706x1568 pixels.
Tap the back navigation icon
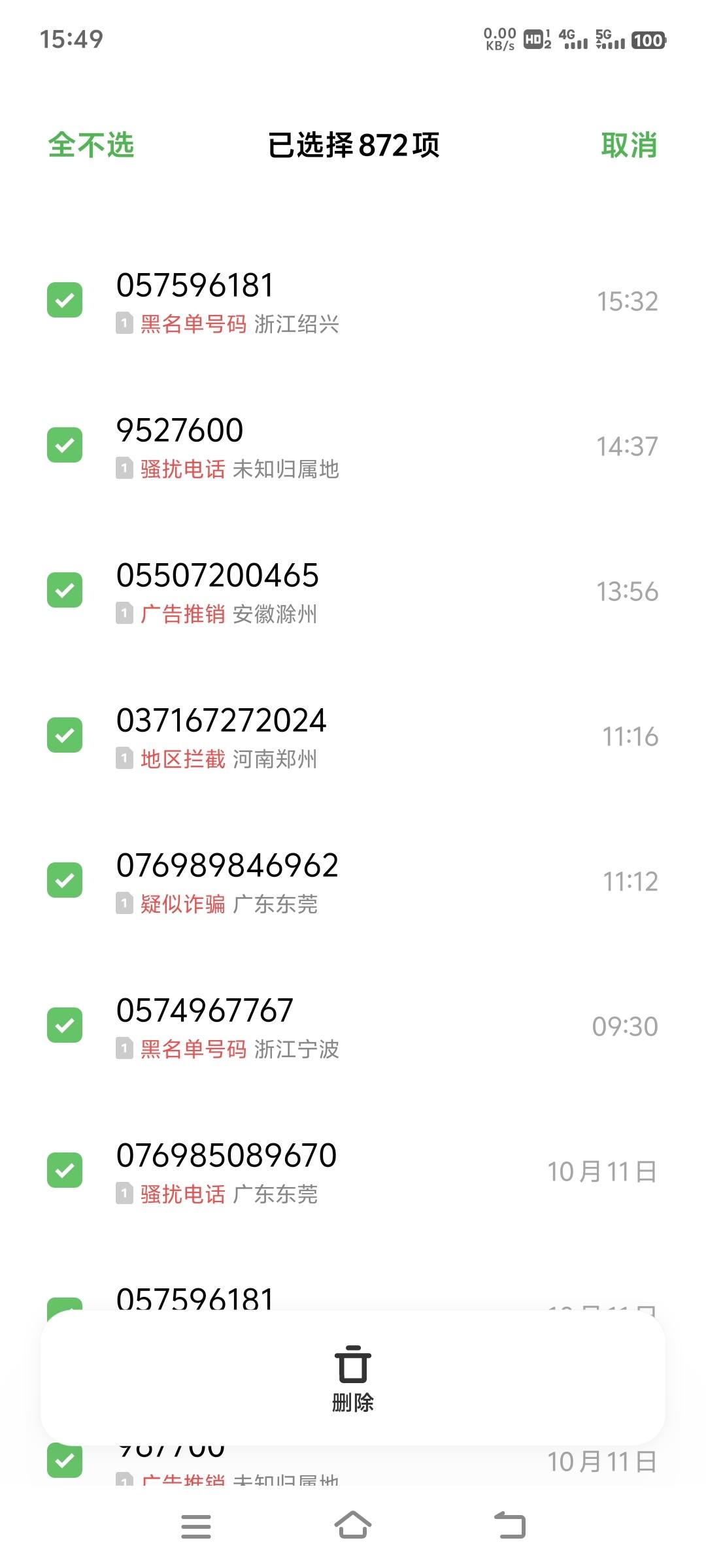513,1526
